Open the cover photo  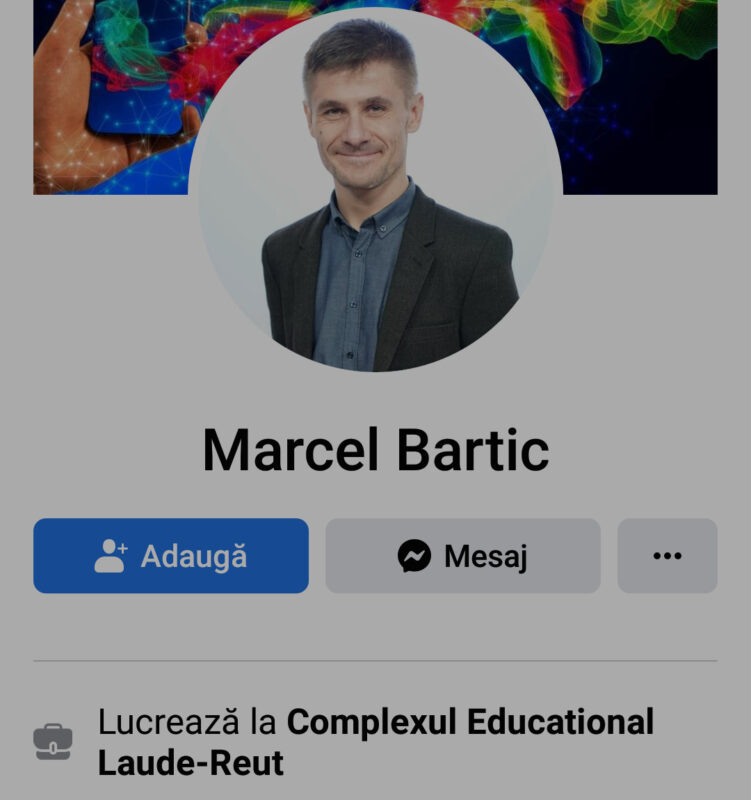640,90
